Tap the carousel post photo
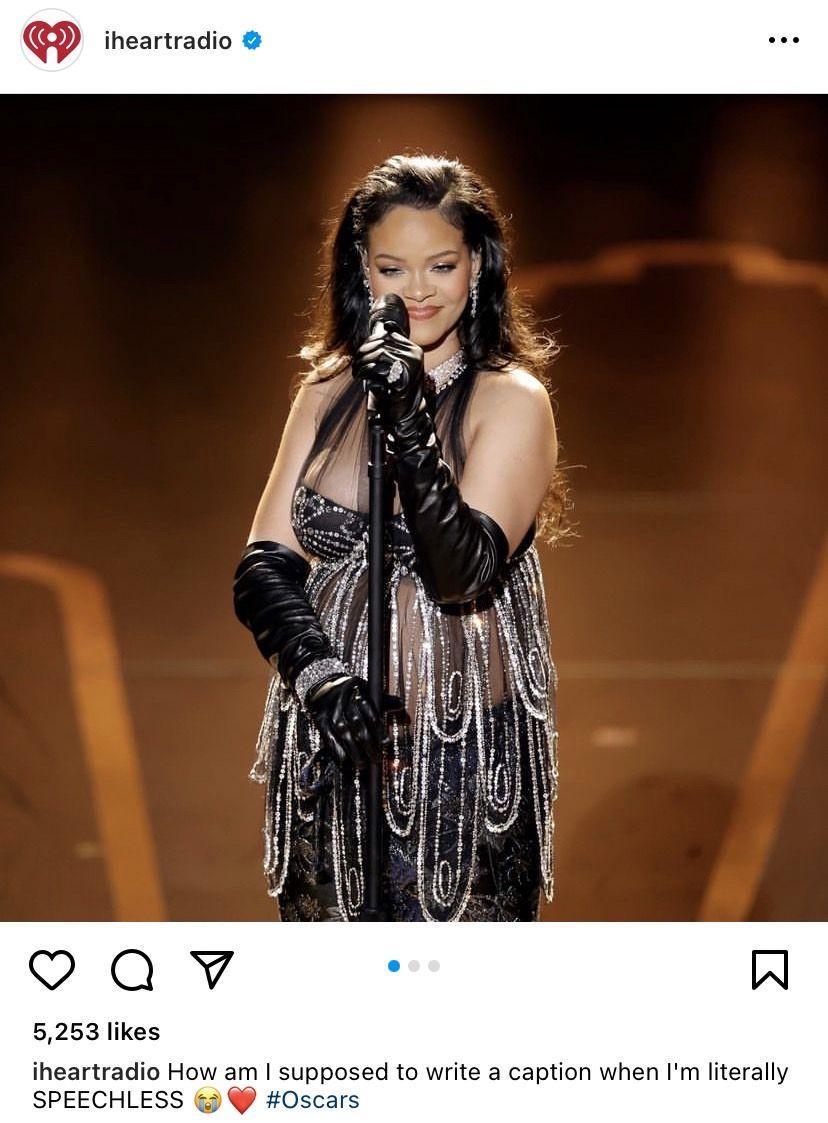This screenshot has width=828, height=1123. point(414,508)
